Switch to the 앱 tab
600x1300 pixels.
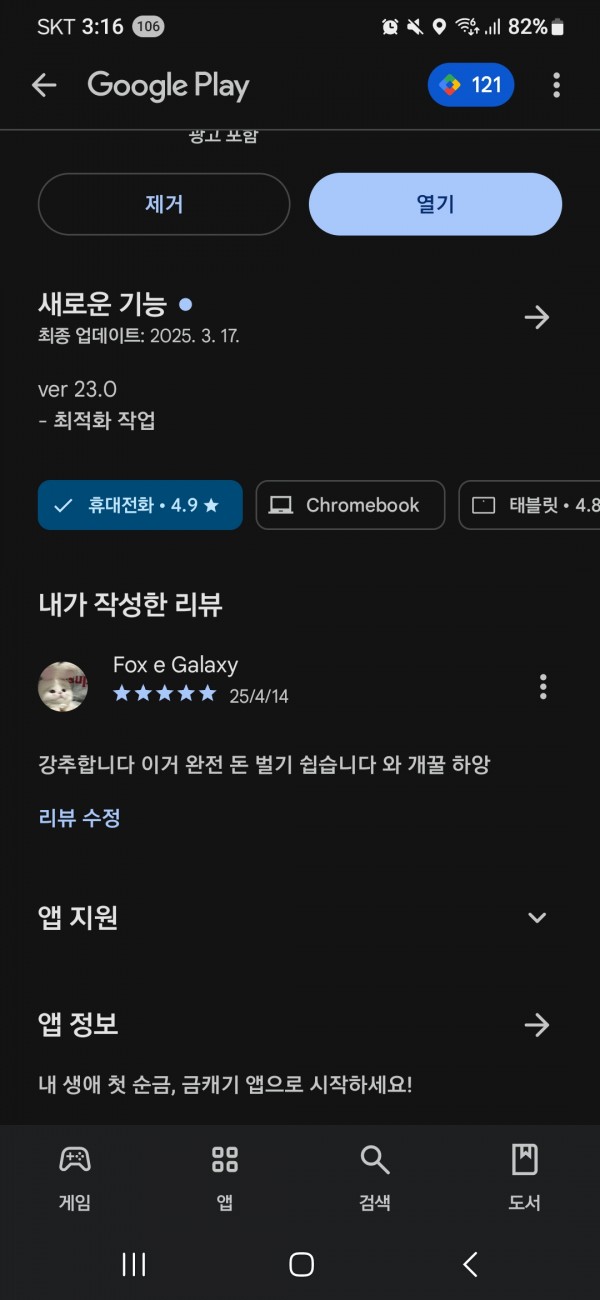[x=225, y=1178]
